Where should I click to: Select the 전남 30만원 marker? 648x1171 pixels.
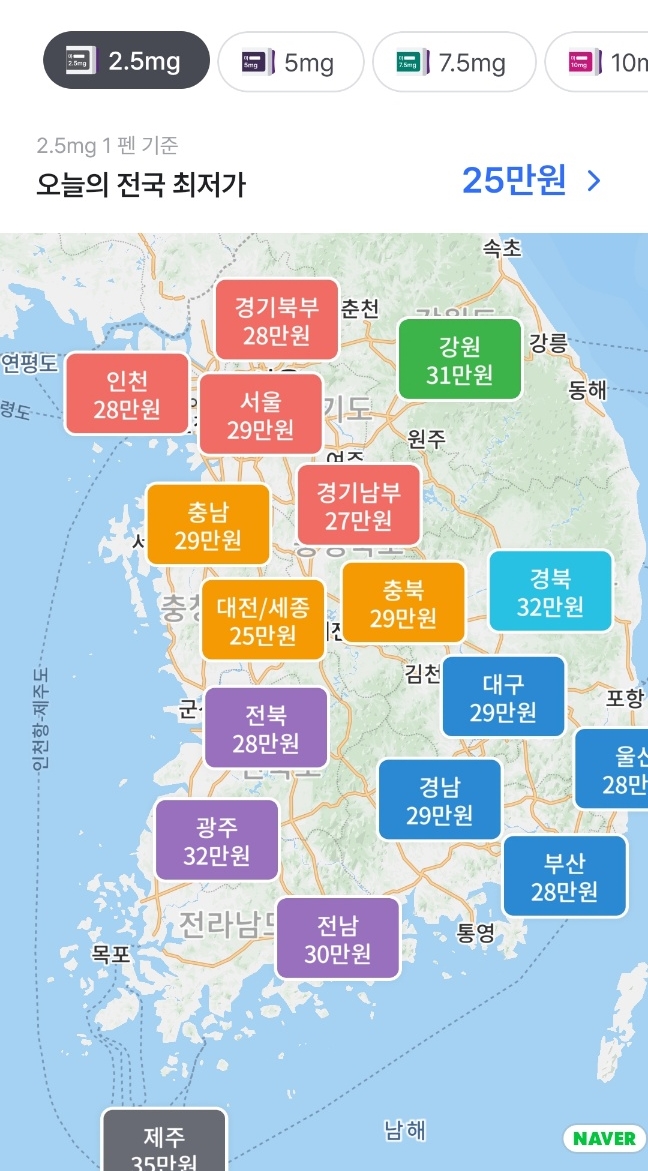(337, 938)
